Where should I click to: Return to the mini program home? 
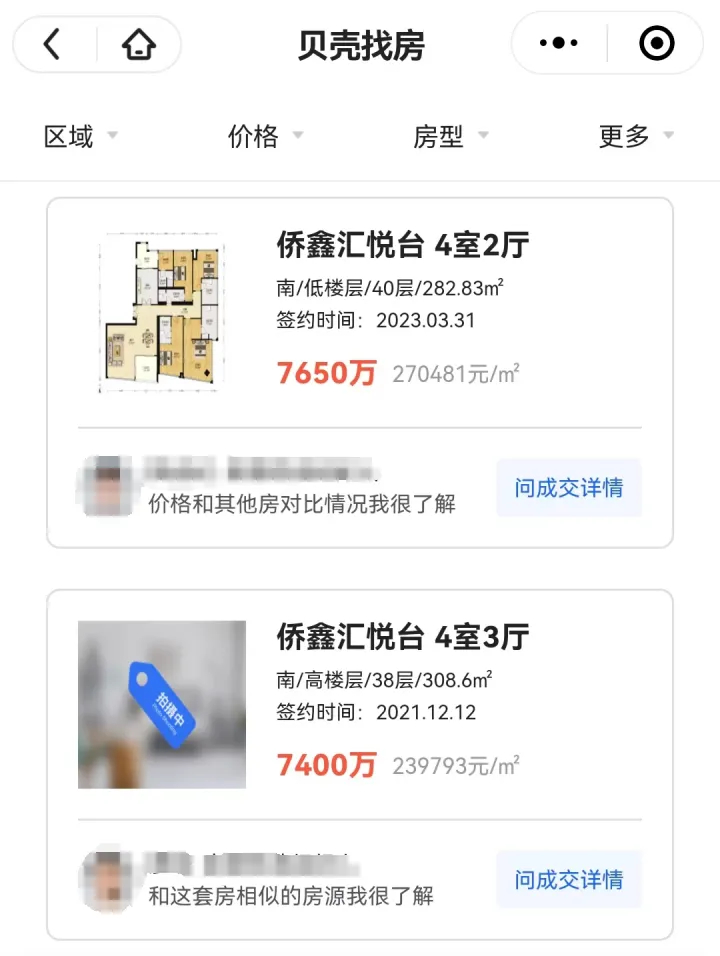pos(139,44)
